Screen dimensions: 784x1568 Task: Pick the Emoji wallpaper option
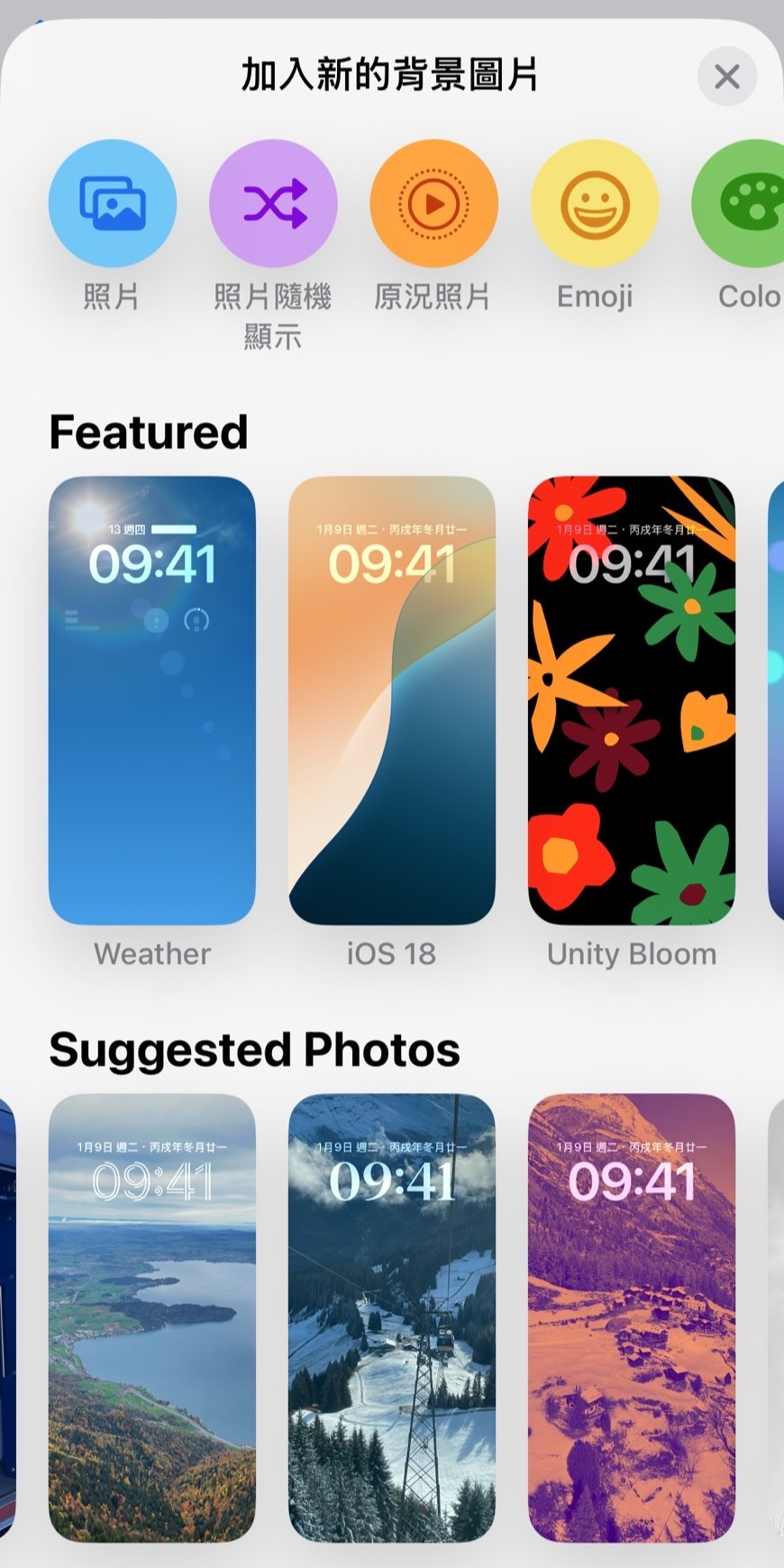[594, 204]
